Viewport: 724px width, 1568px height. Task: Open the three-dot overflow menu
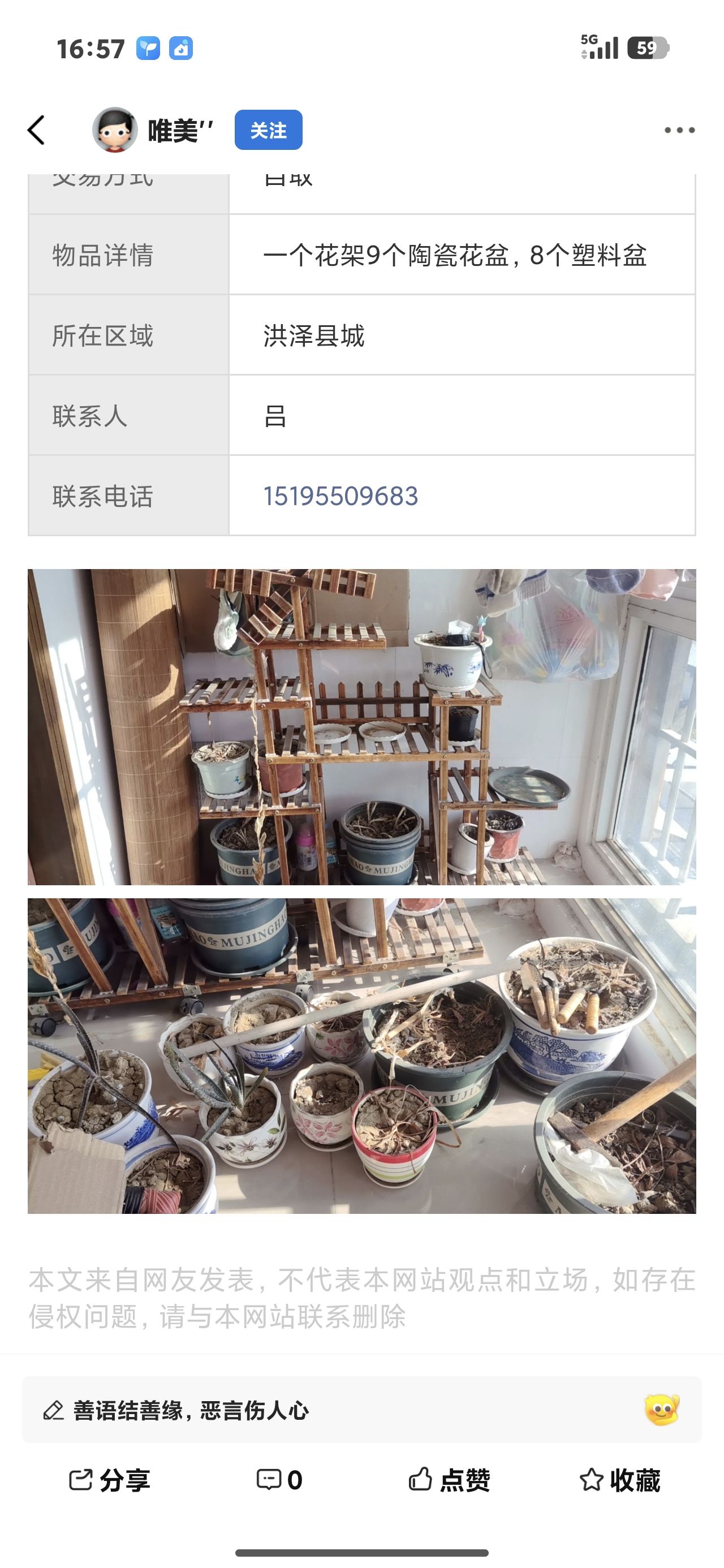[679, 130]
